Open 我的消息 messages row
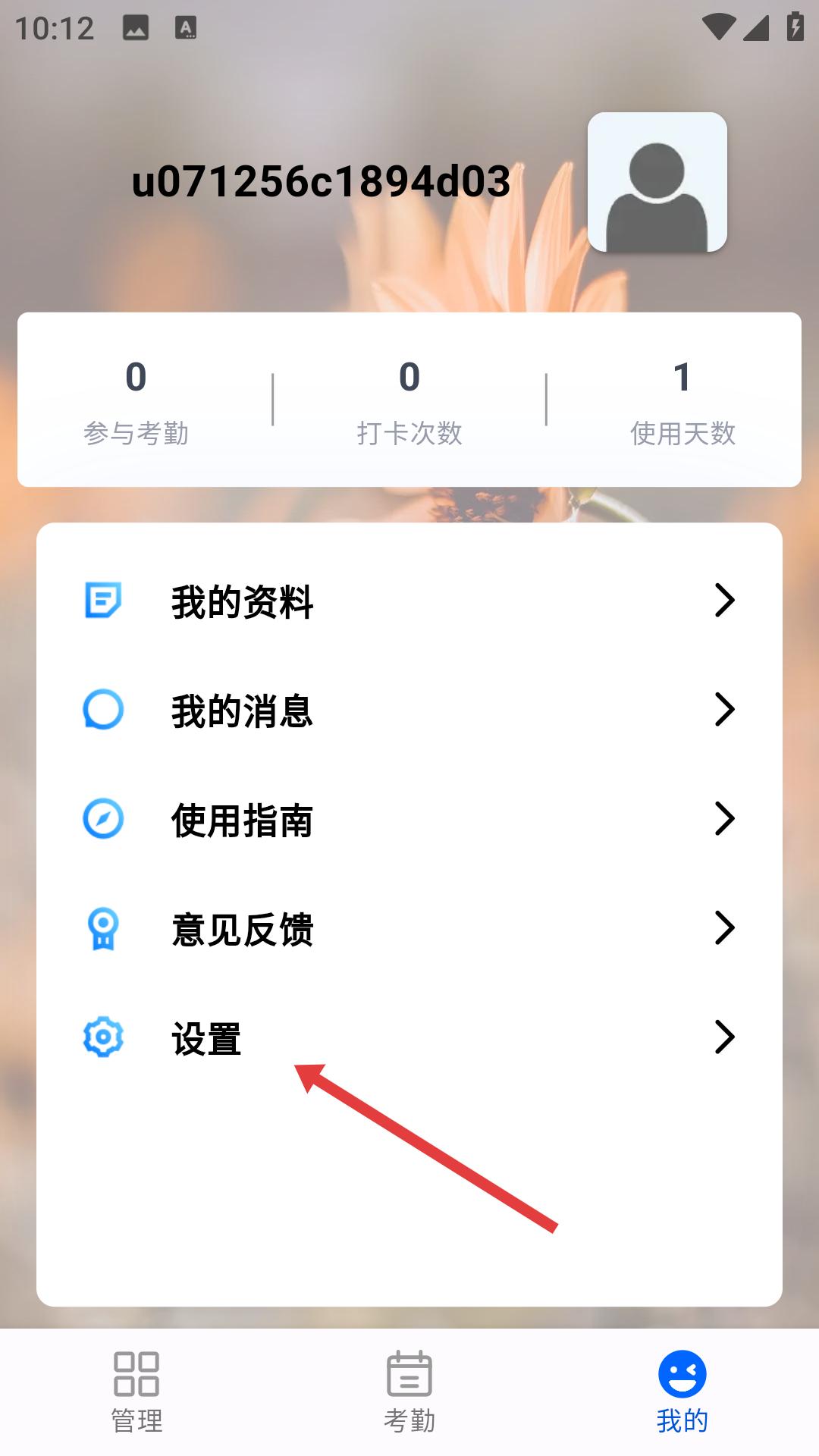This screenshot has height=1456, width=819. tap(409, 711)
